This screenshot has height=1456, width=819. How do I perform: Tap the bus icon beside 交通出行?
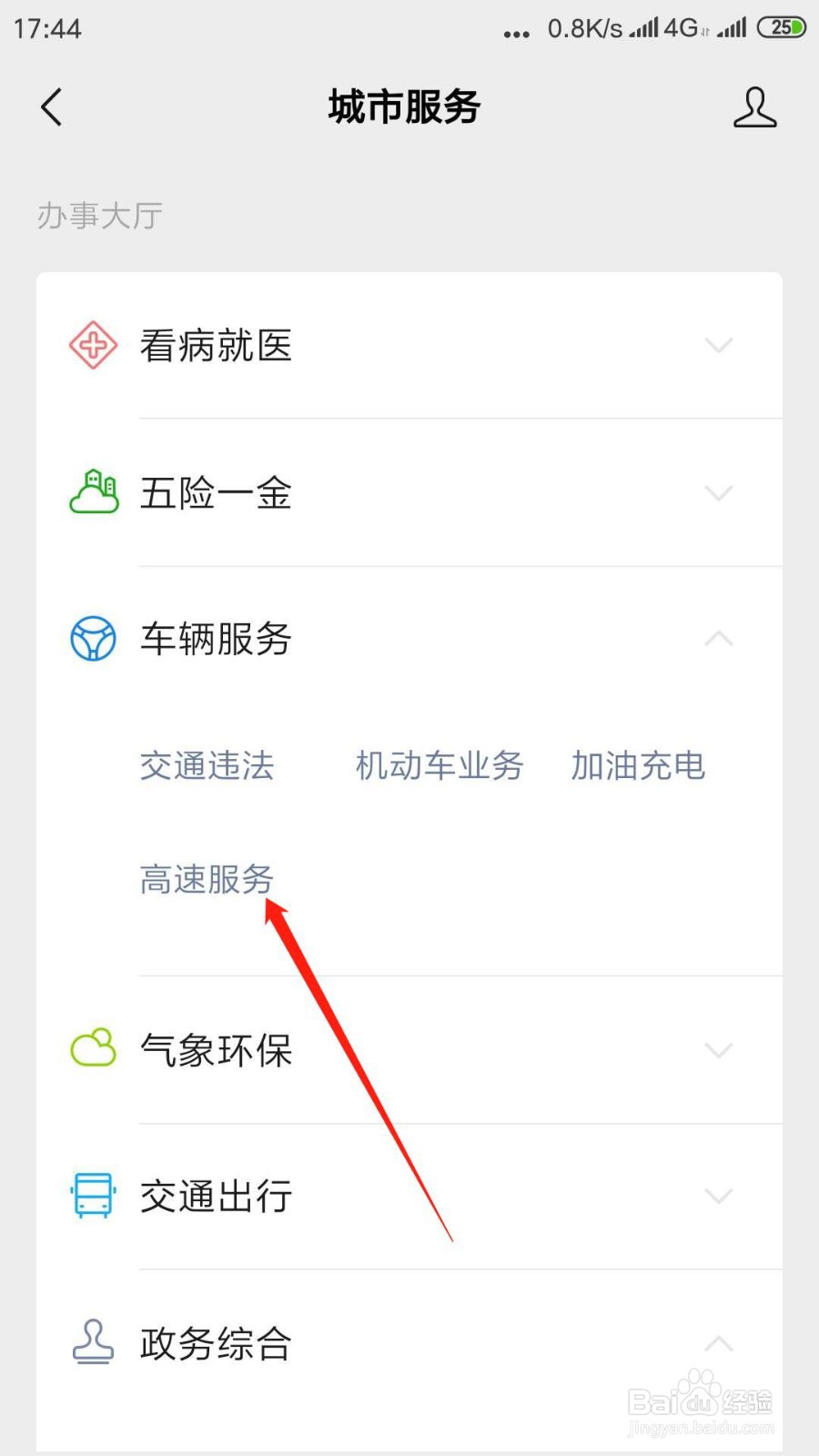click(x=92, y=1196)
